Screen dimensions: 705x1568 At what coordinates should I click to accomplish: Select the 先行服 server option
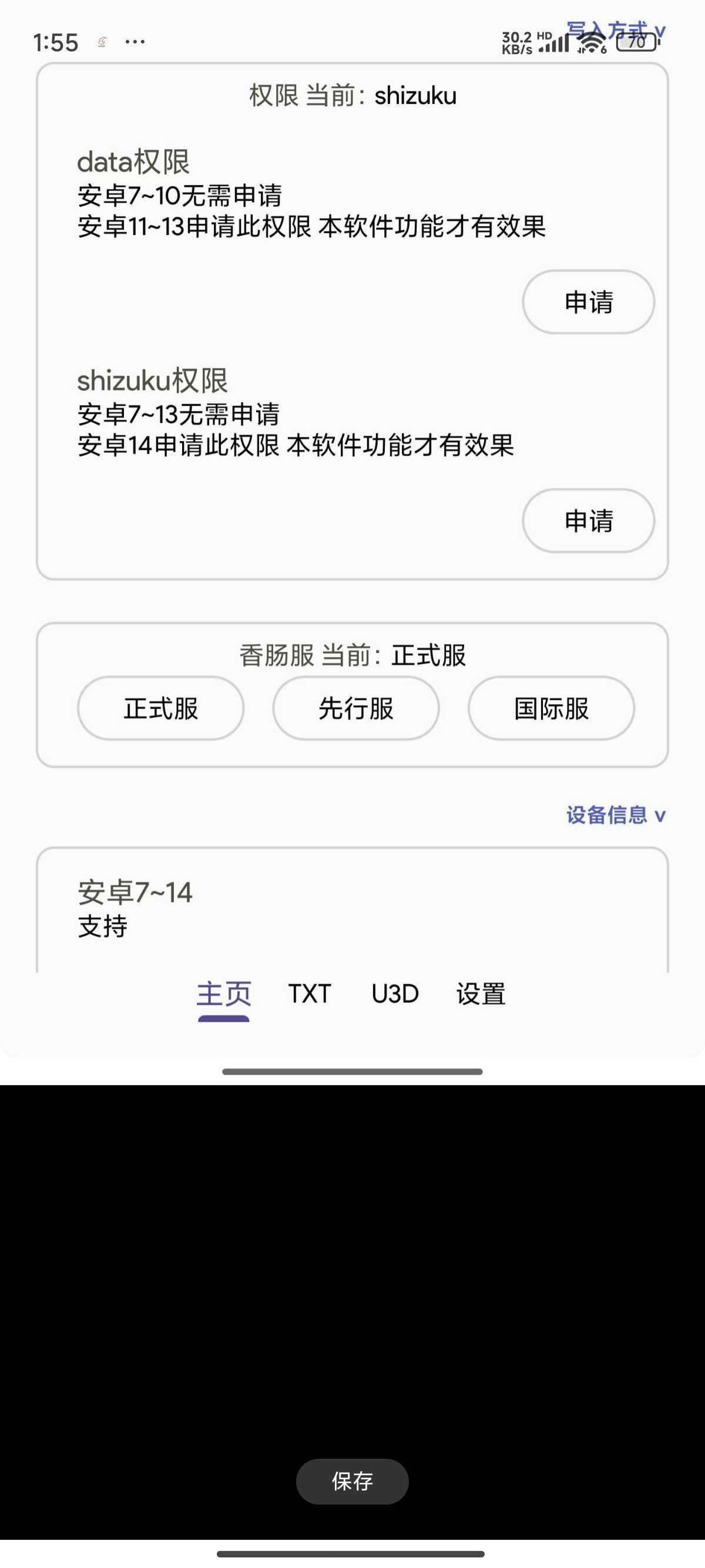(x=355, y=708)
